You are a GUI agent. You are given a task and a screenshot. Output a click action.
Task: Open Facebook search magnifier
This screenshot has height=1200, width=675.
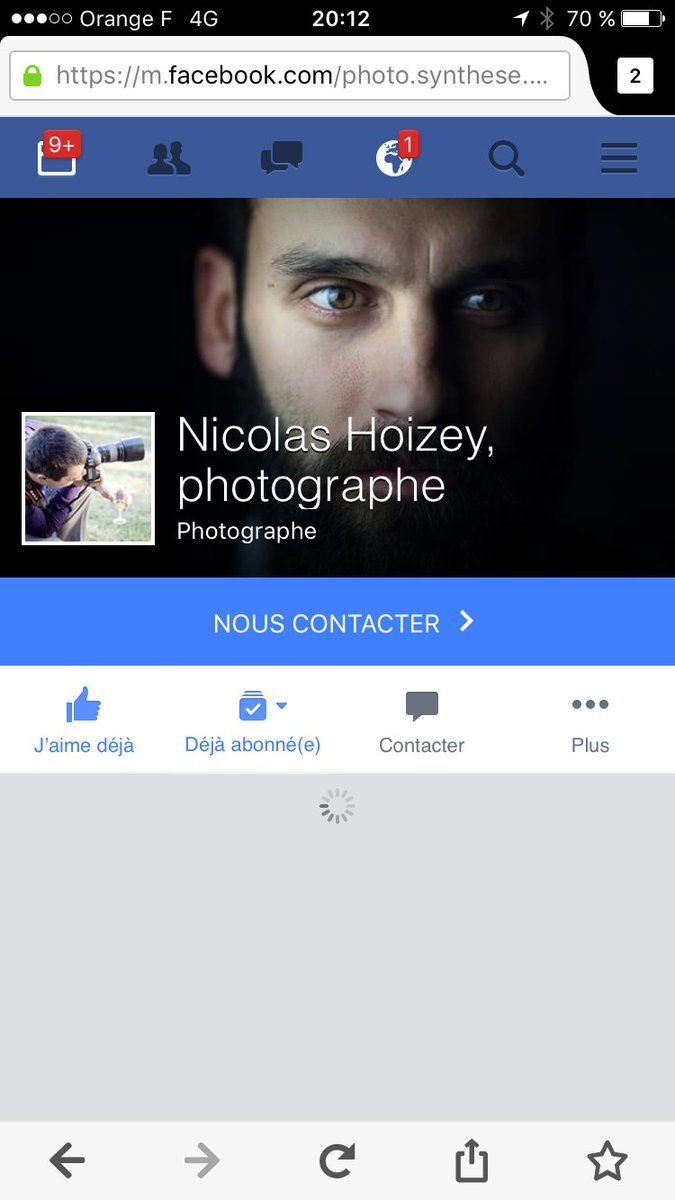pos(506,158)
